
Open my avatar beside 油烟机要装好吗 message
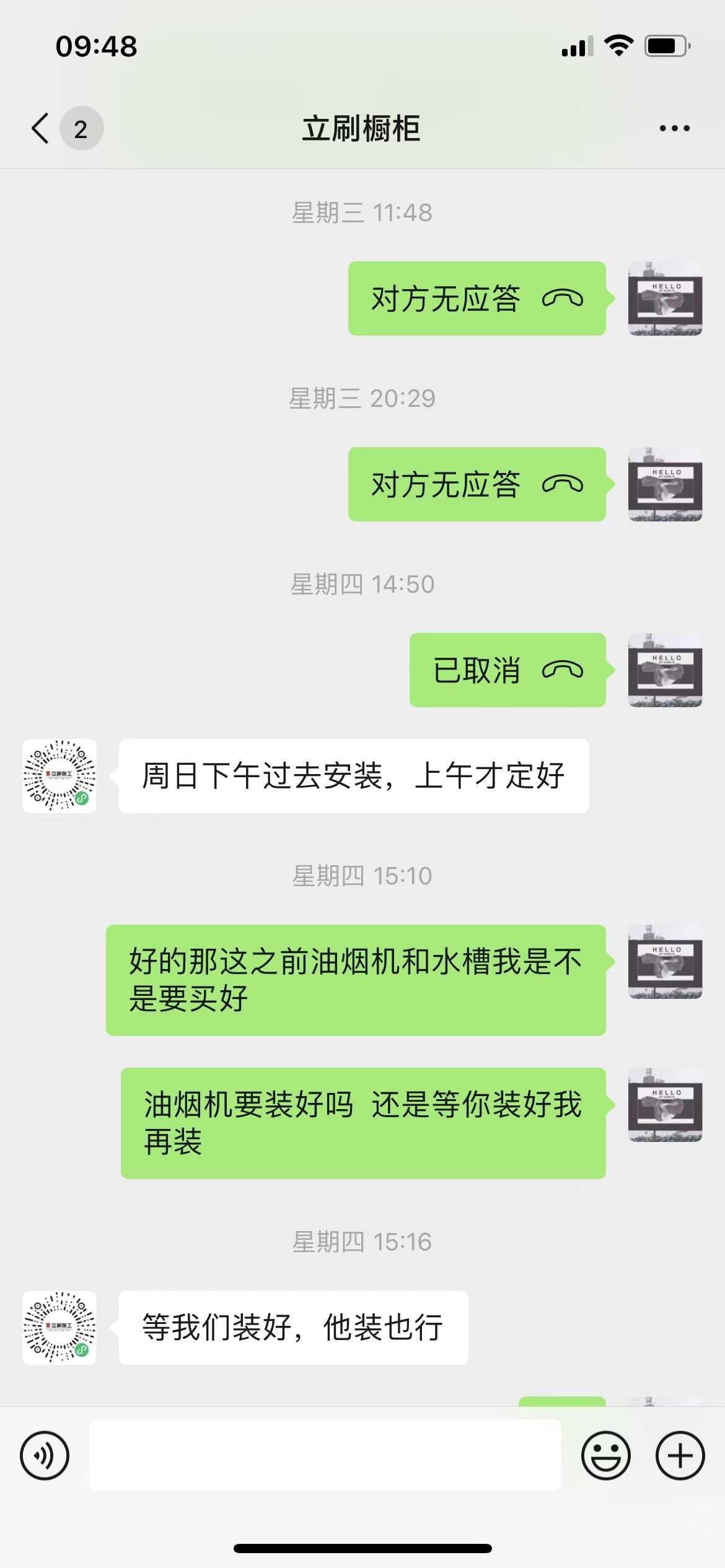[665, 1105]
